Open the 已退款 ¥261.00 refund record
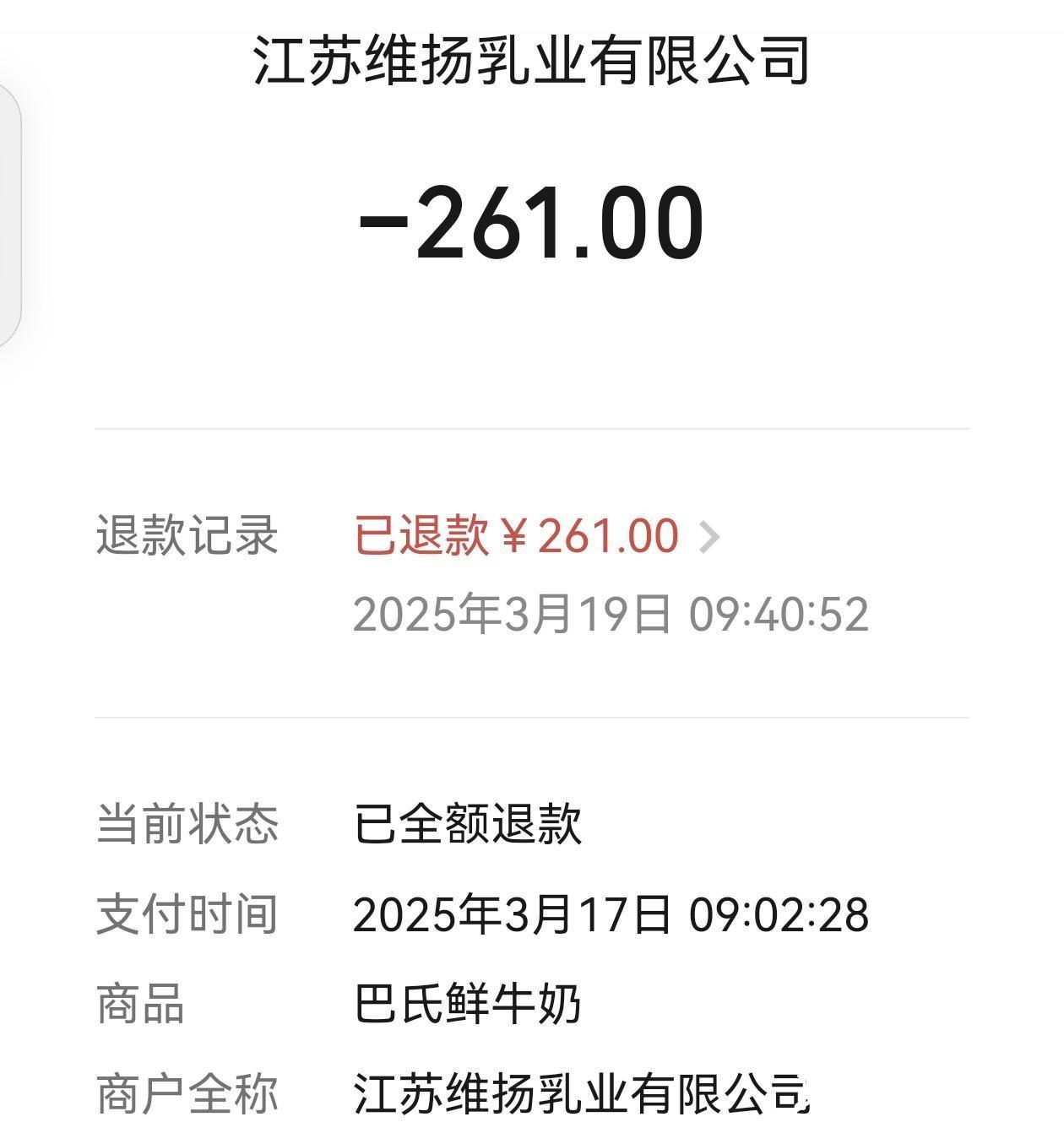The image size is (1064, 1144). (535, 536)
